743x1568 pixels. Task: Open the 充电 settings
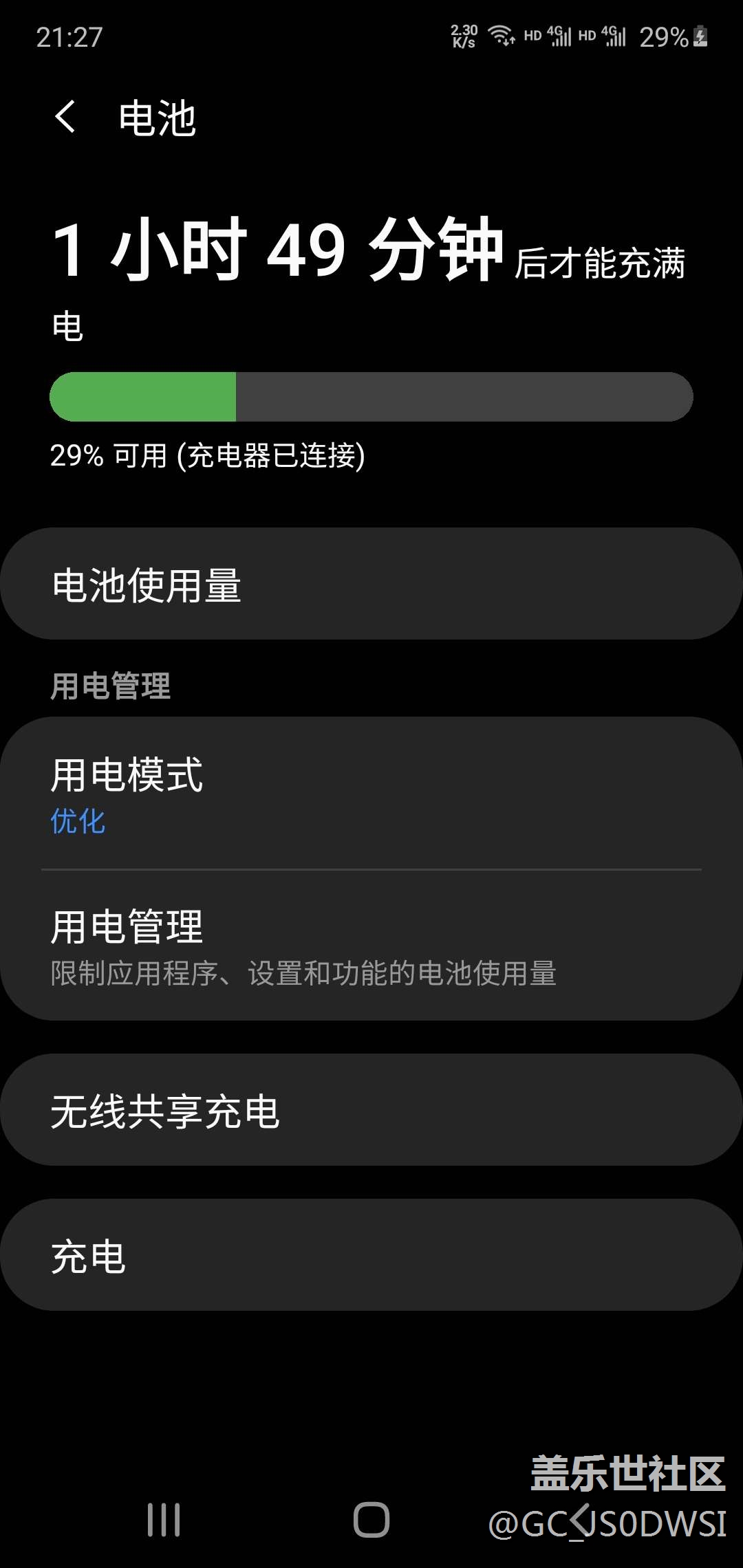point(371,1255)
